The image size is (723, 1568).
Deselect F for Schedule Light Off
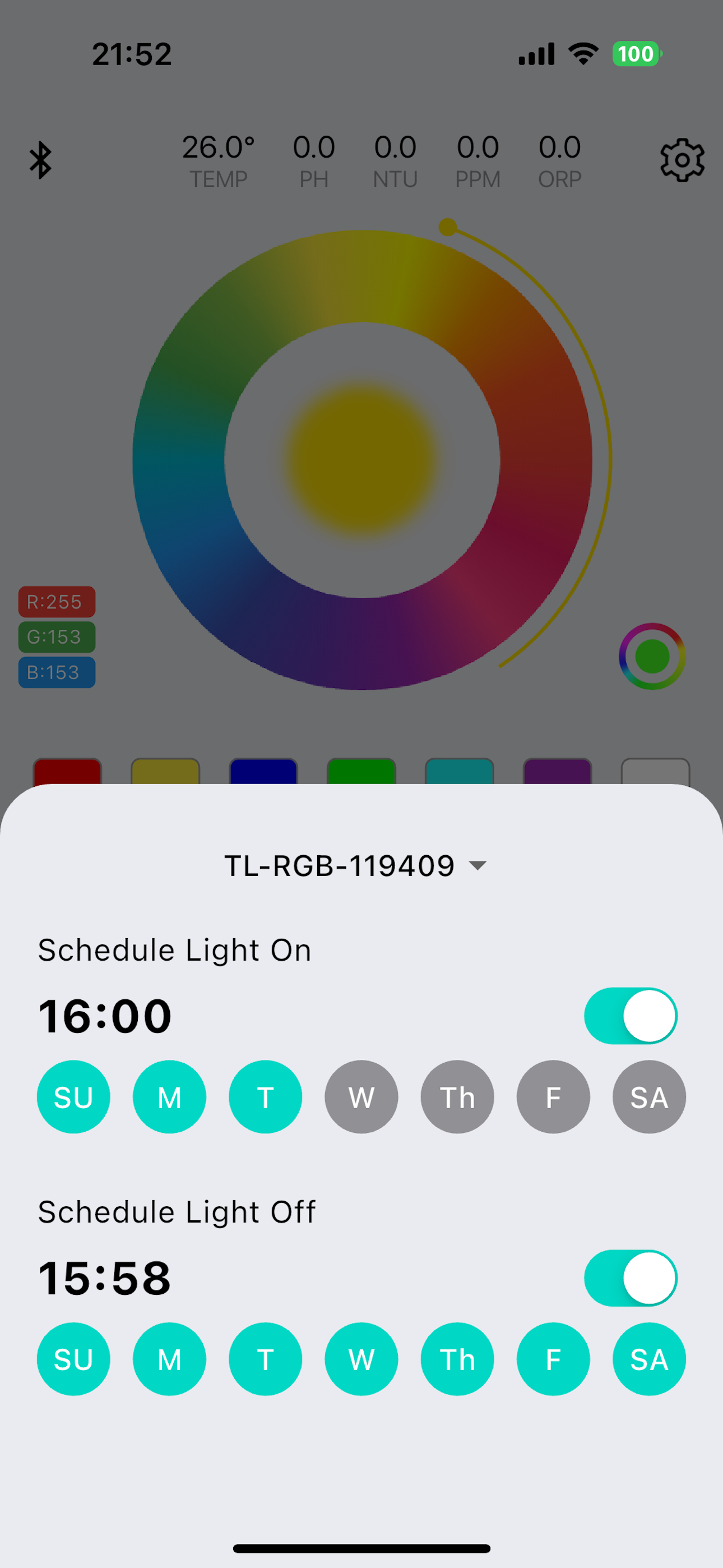[x=553, y=1359]
